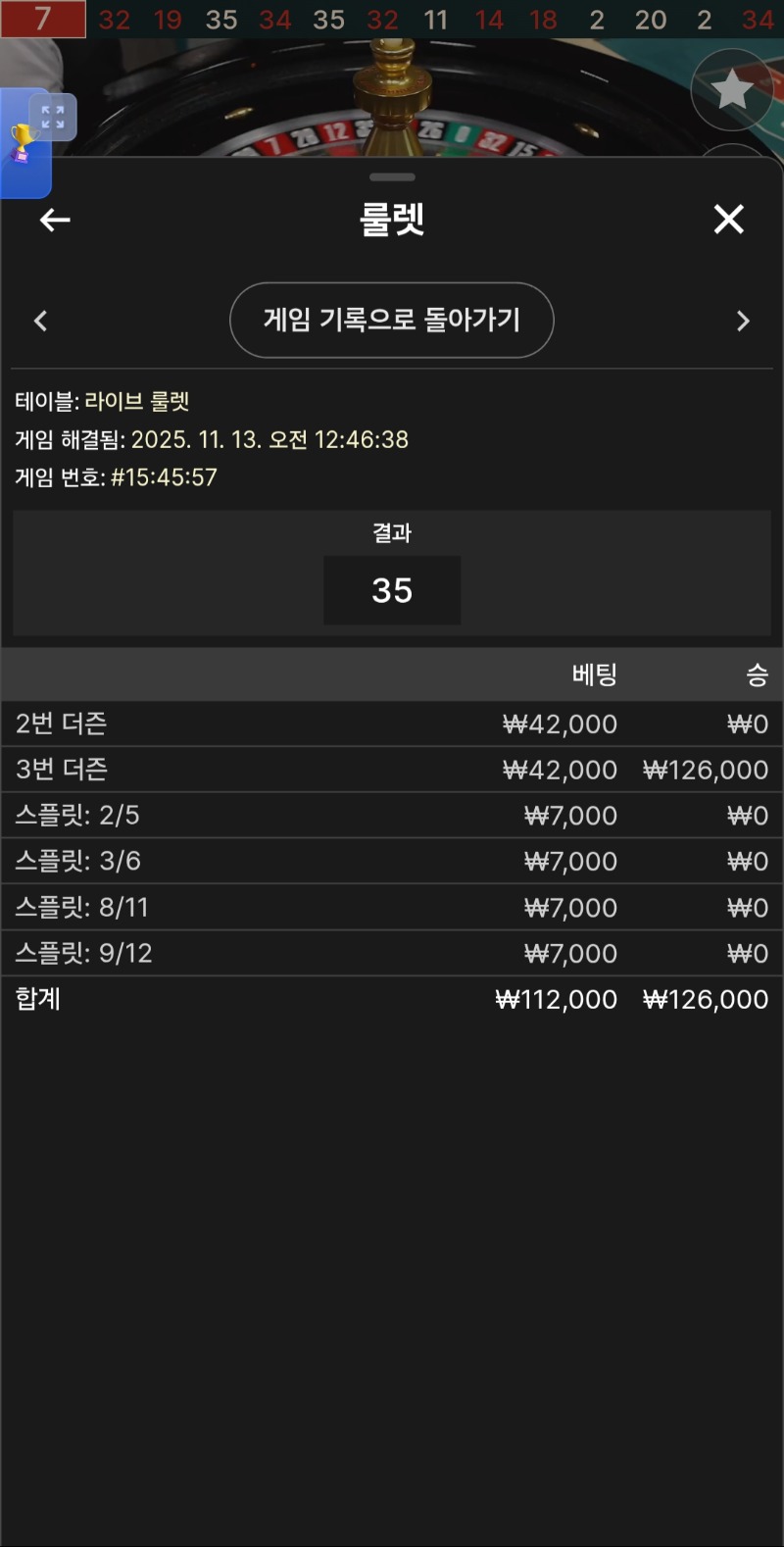This screenshot has width=784, height=1547.
Task: Click the back arrow above 룰렛 title
Action: pyautogui.click(x=54, y=220)
